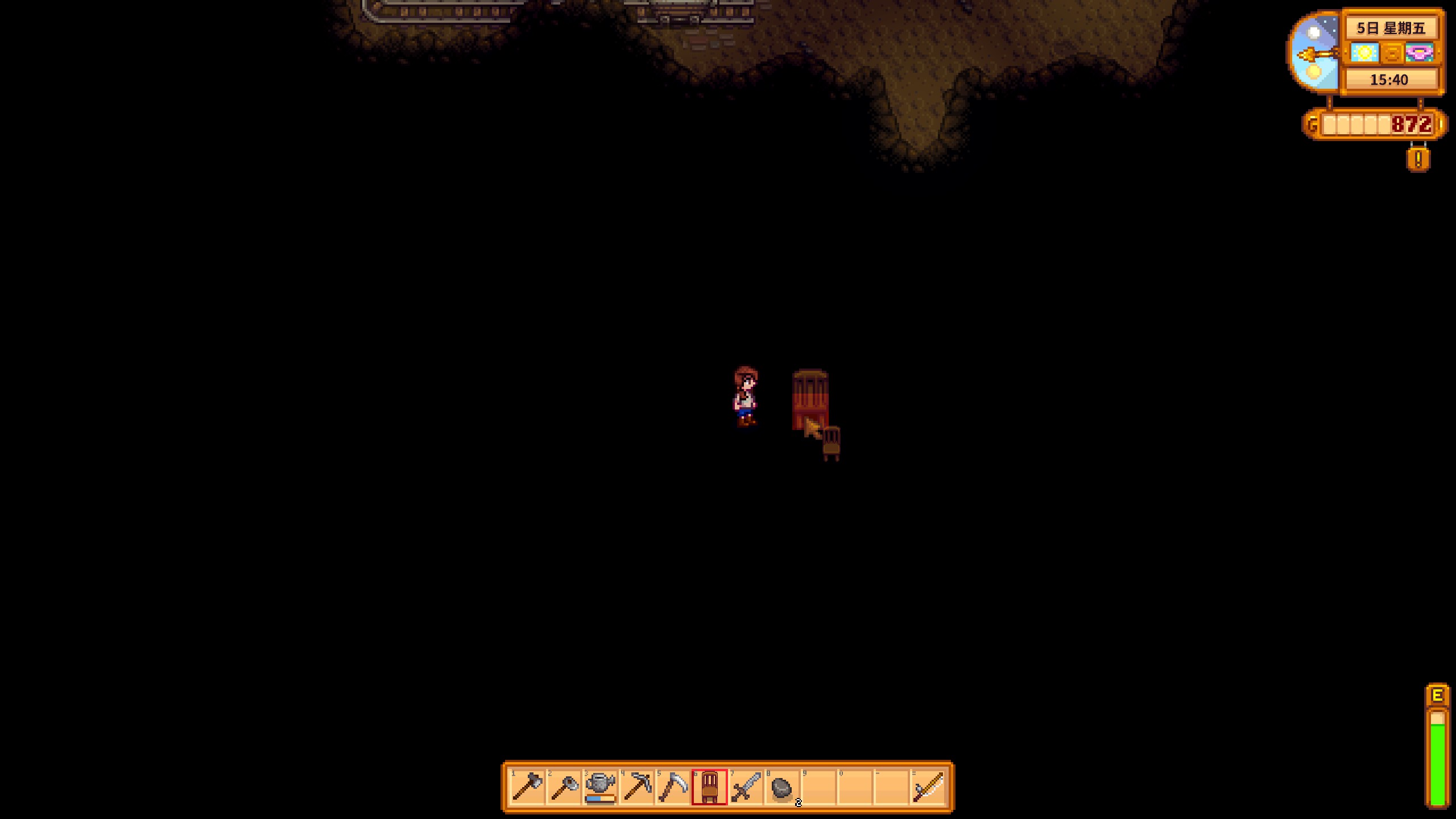1456x819 pixels.
Task: Switch to the fishing rod
Action: 928,787
